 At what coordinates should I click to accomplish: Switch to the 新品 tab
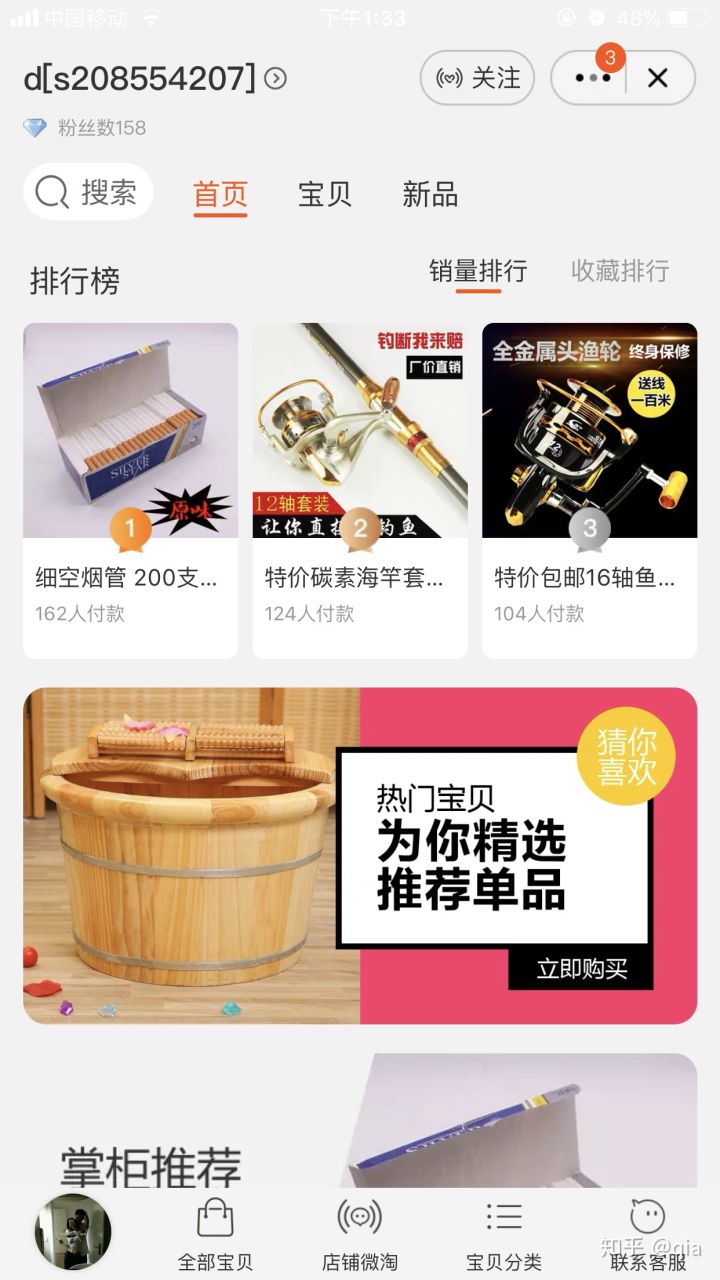(430, 194)
